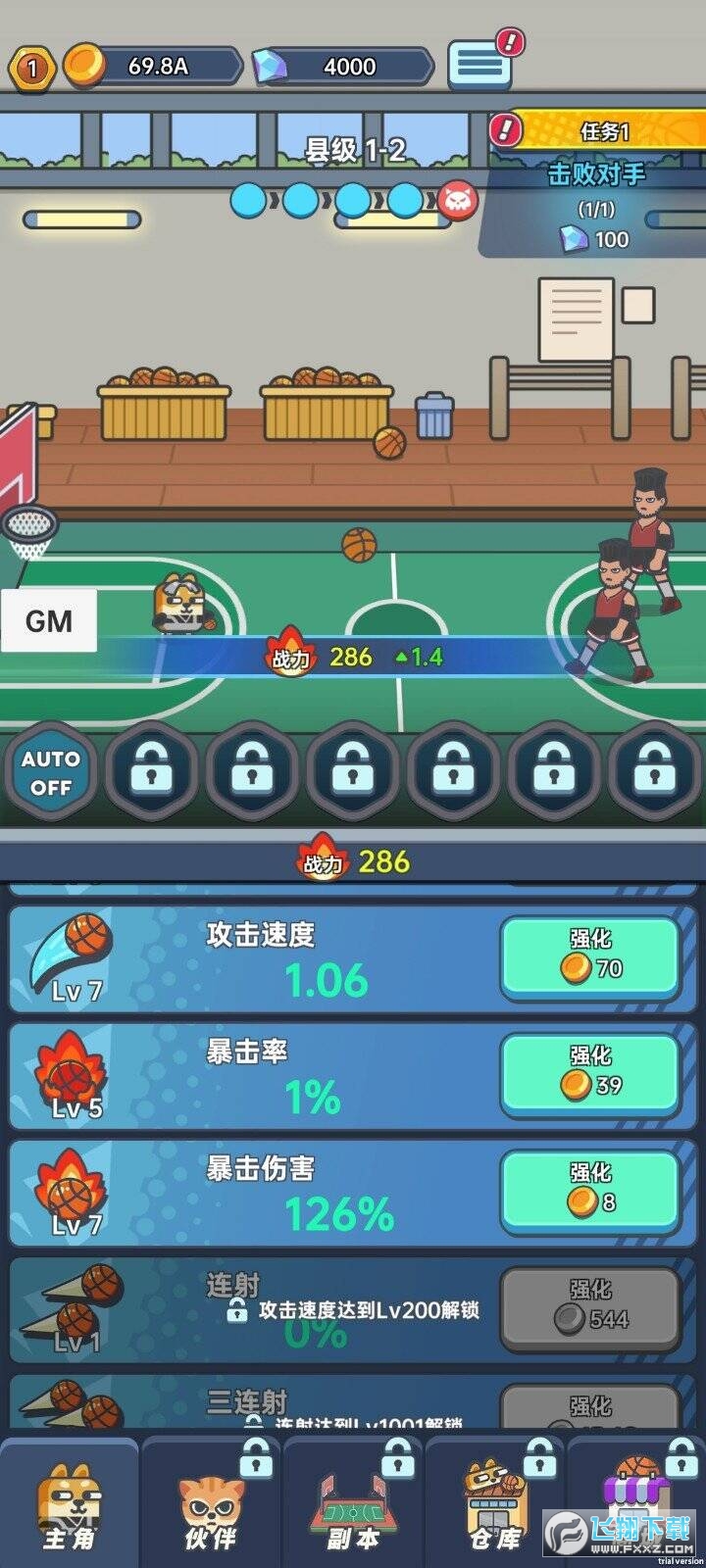This screenshot has width=706, height=1568.
Task: Tap the locked 连射 upgrade button
Action: pyautogui.click(x=590, y=1307)
